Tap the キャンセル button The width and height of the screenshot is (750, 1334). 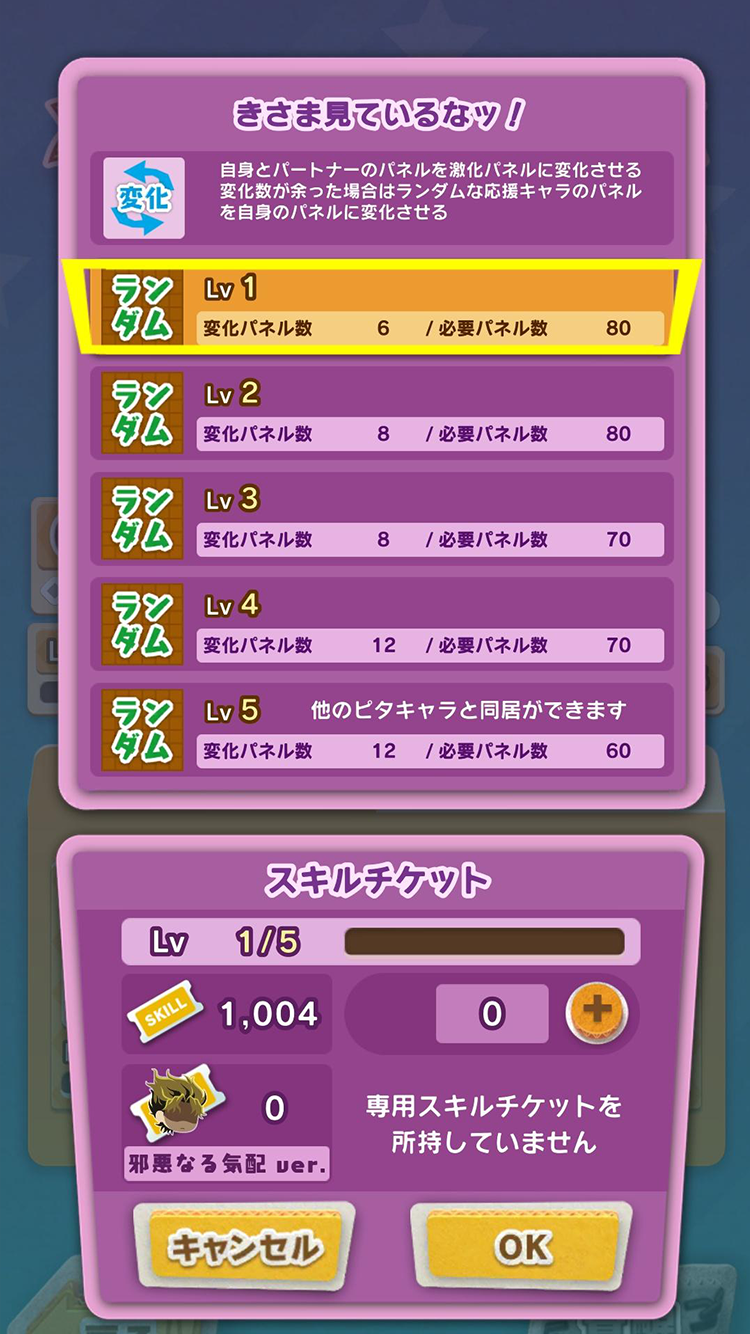point(244,1247)
